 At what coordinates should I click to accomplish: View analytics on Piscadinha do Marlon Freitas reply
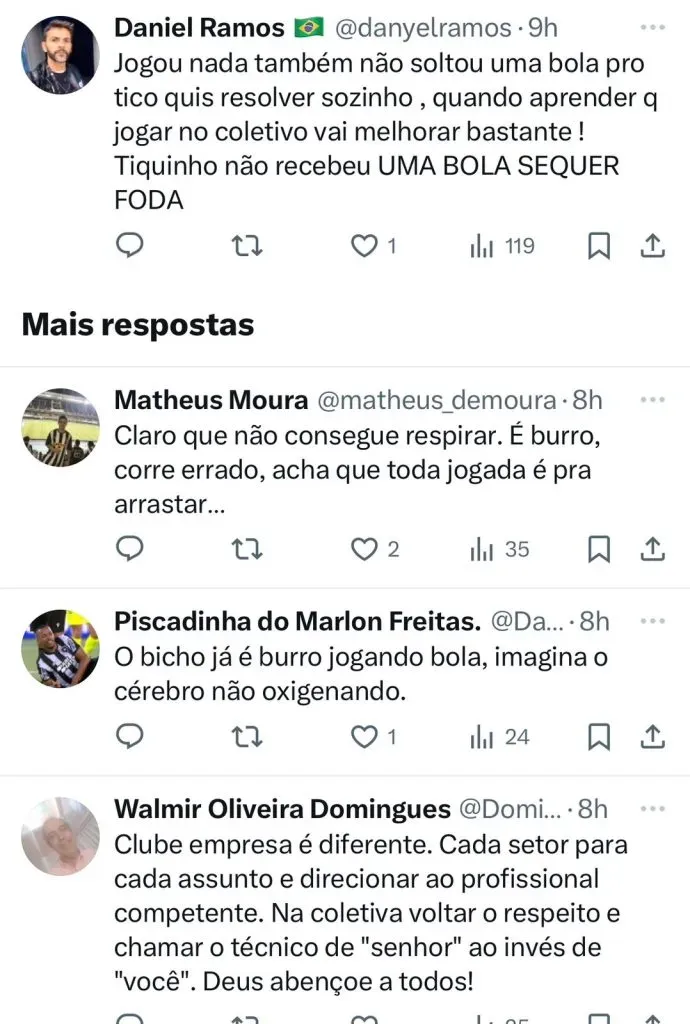coord(500,737)
